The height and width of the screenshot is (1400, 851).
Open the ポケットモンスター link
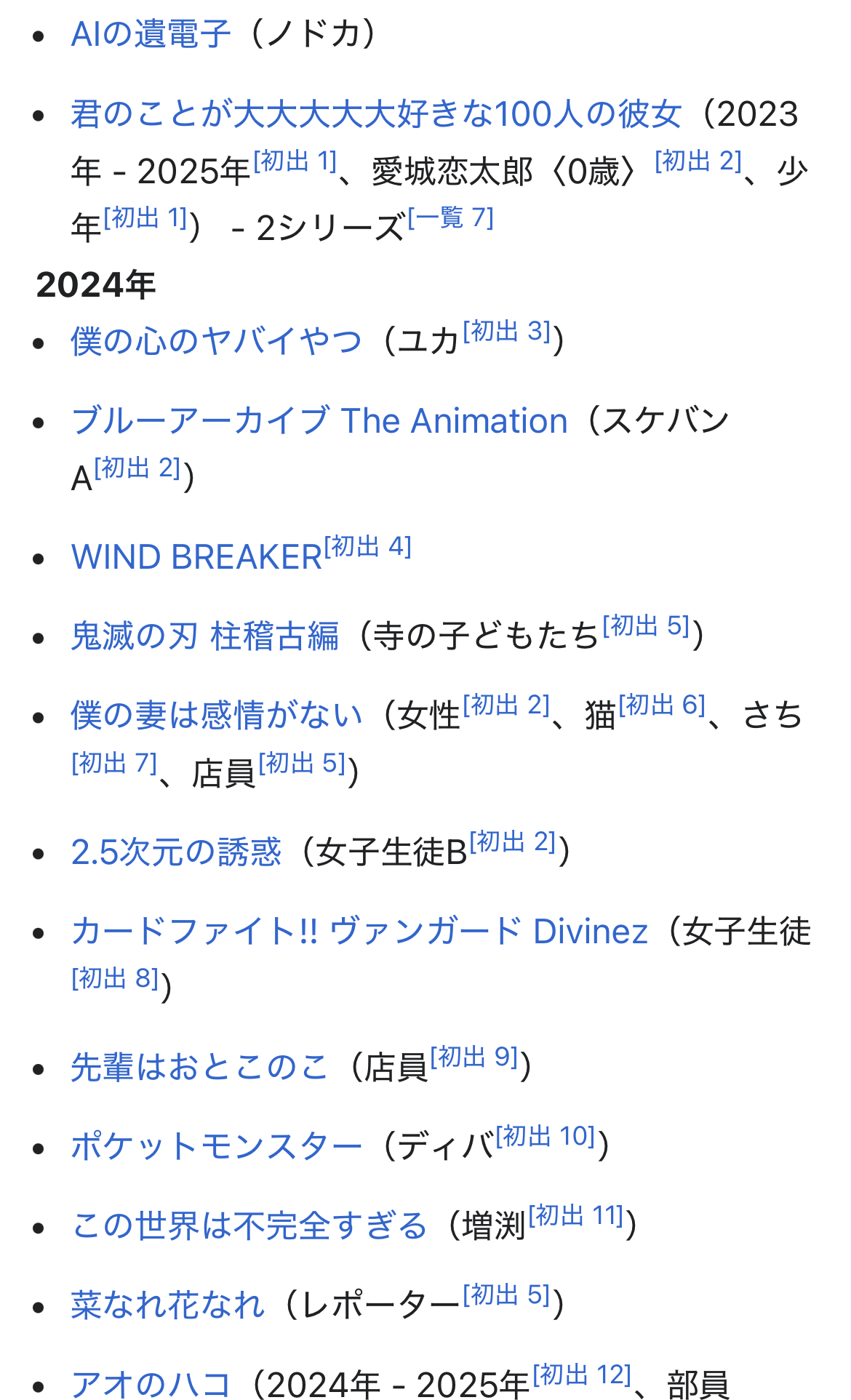click(216, 1147)
